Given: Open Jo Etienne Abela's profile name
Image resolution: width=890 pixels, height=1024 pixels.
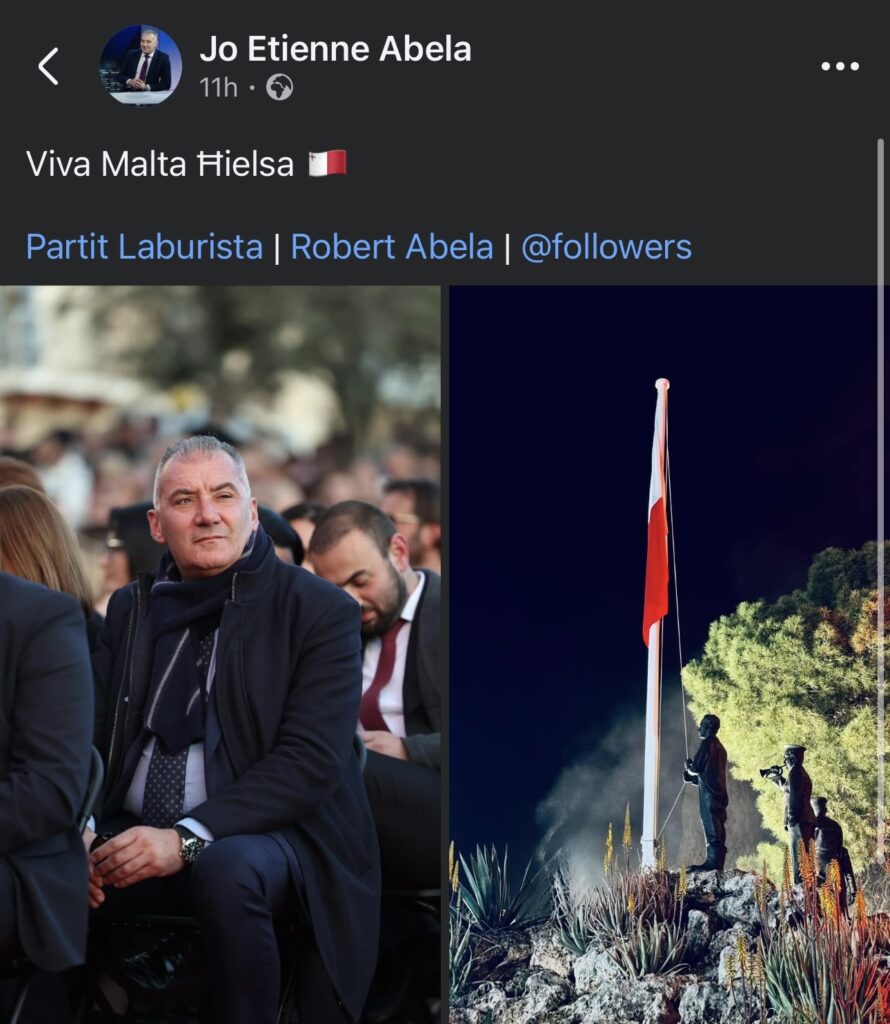Looking at the screenshot, I should coord(335,48).
